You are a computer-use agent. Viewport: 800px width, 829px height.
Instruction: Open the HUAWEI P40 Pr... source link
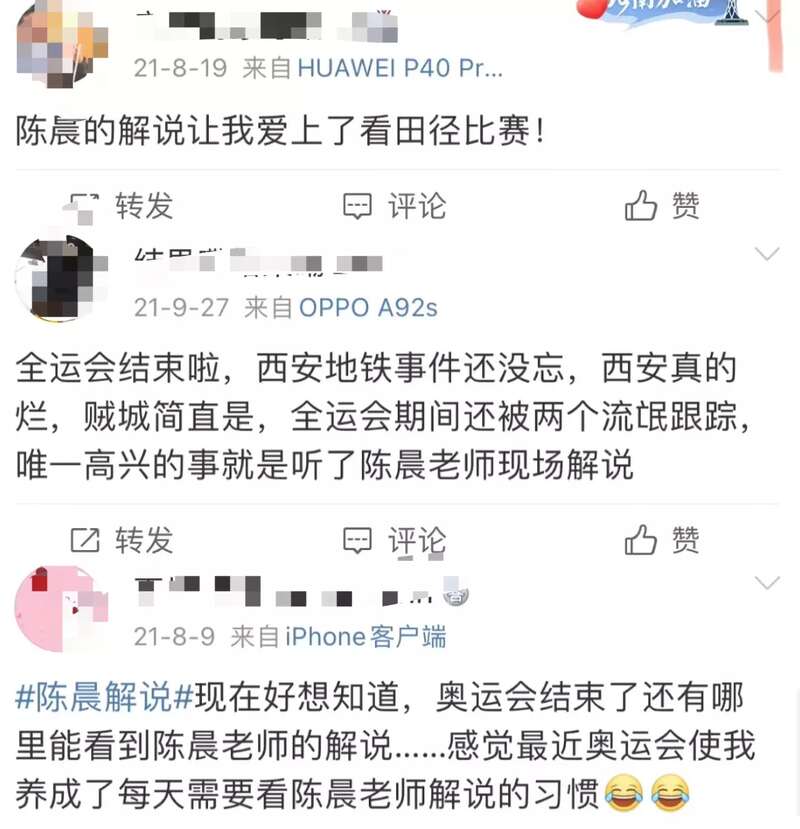(x=400, y=68)
